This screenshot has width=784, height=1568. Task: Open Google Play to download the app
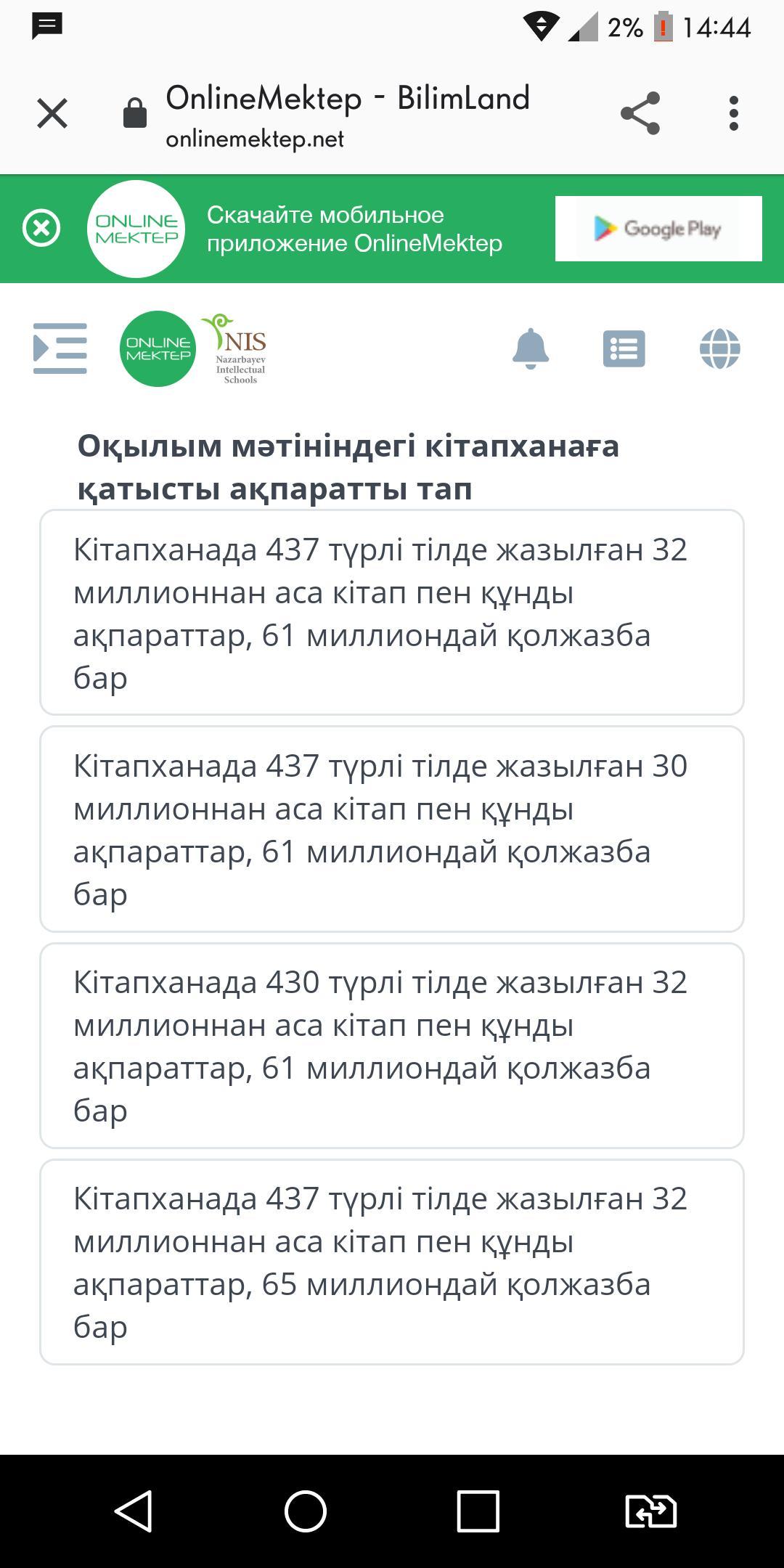[x=658, y=229]
